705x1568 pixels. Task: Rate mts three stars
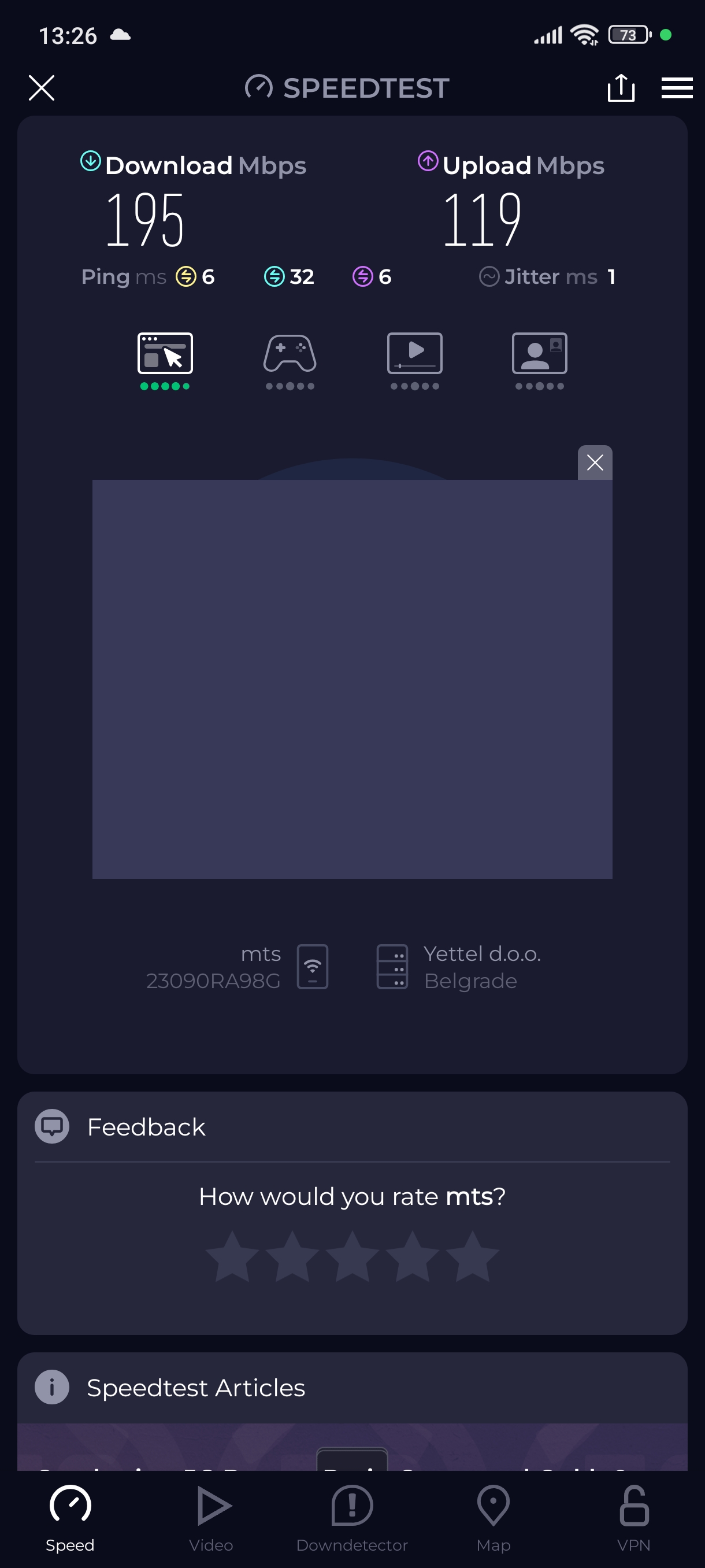tap(352, 1256)
